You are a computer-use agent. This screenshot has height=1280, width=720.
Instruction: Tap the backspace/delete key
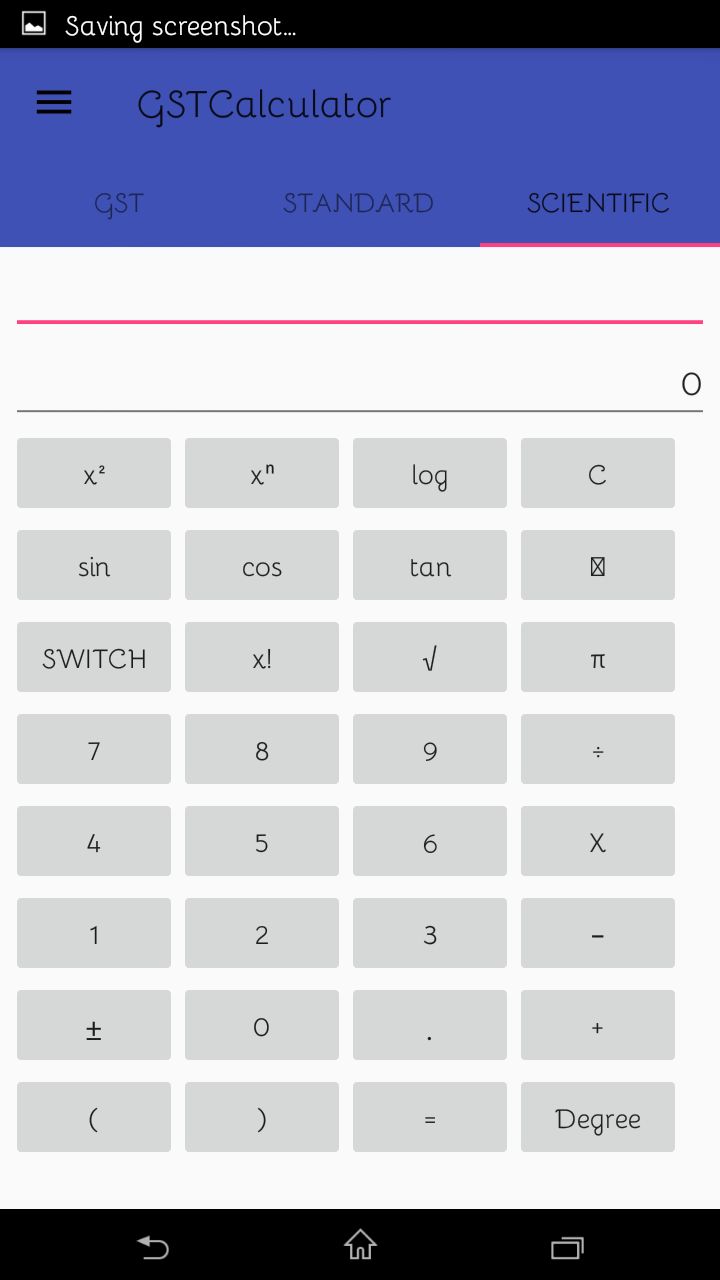pyautogui.click(x=597, y=564)
